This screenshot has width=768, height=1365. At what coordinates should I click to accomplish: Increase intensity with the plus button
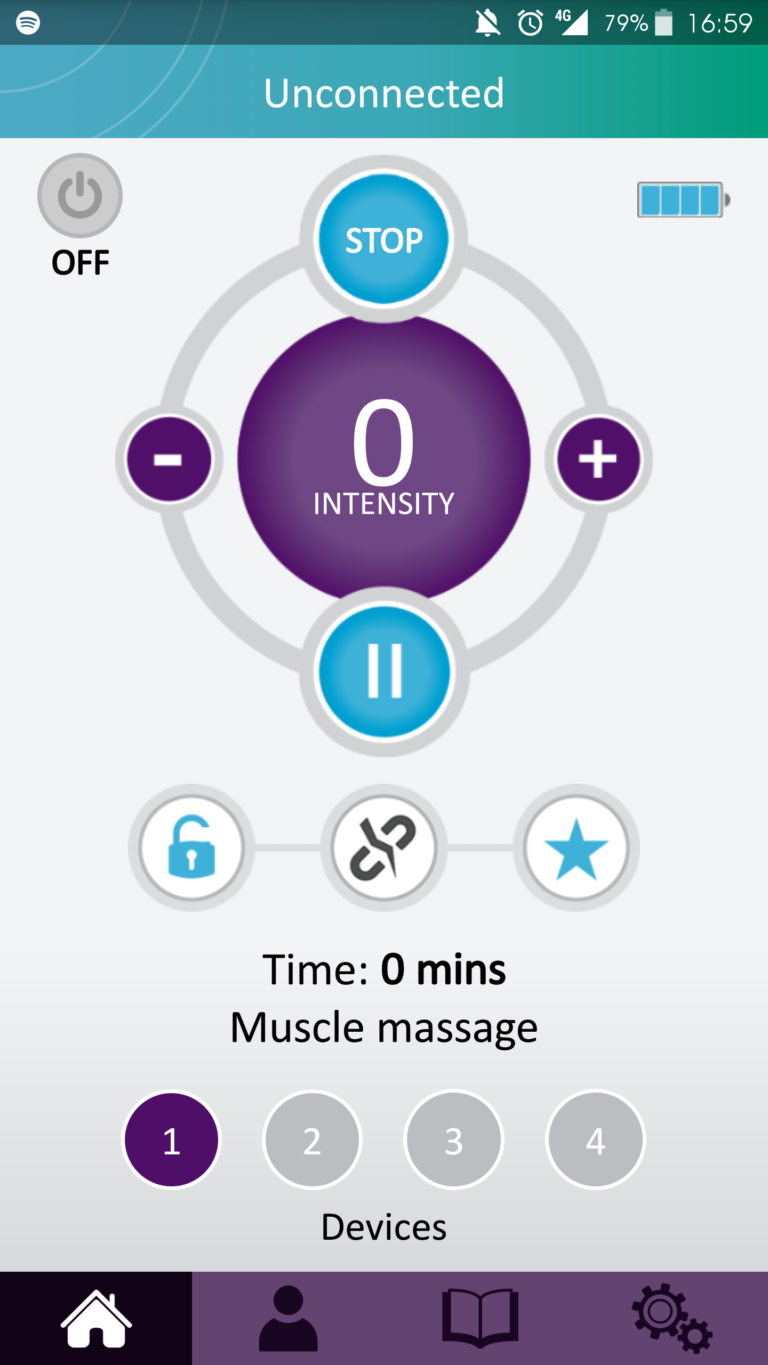pyautogui.click(x=598, y=459)
